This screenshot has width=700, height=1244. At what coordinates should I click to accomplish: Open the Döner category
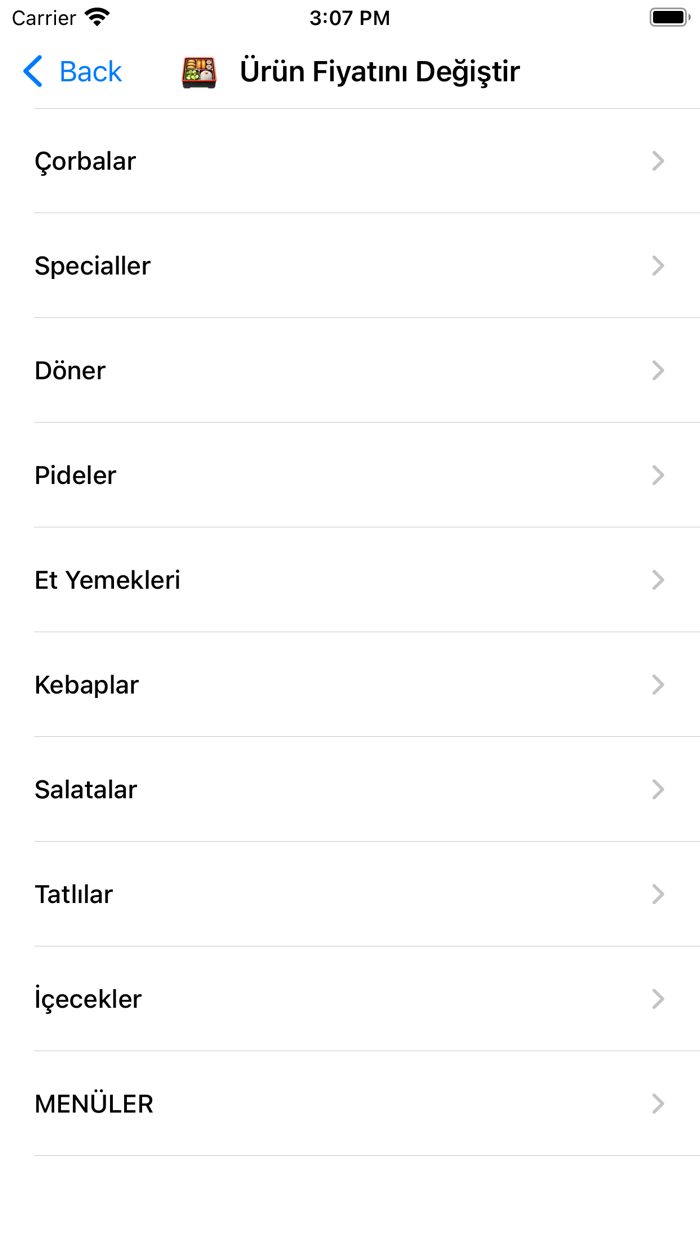click(70, 371)
